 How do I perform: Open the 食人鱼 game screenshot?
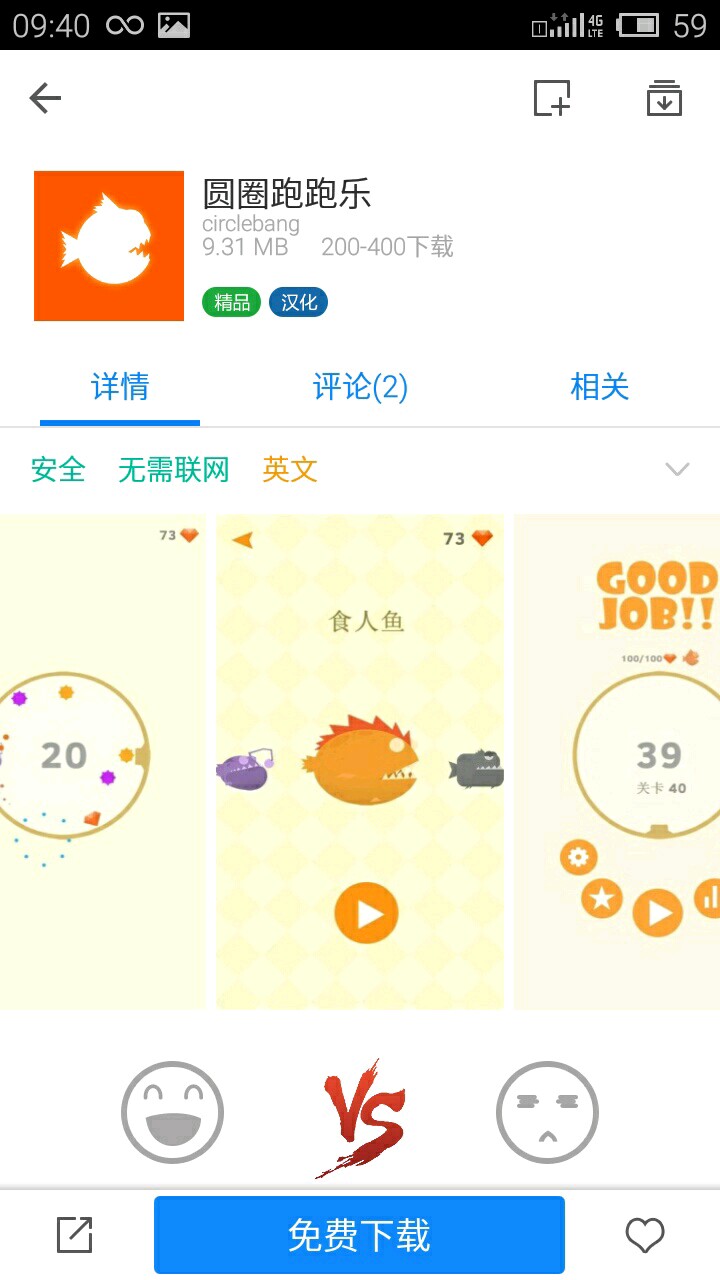tap(360, 762)
